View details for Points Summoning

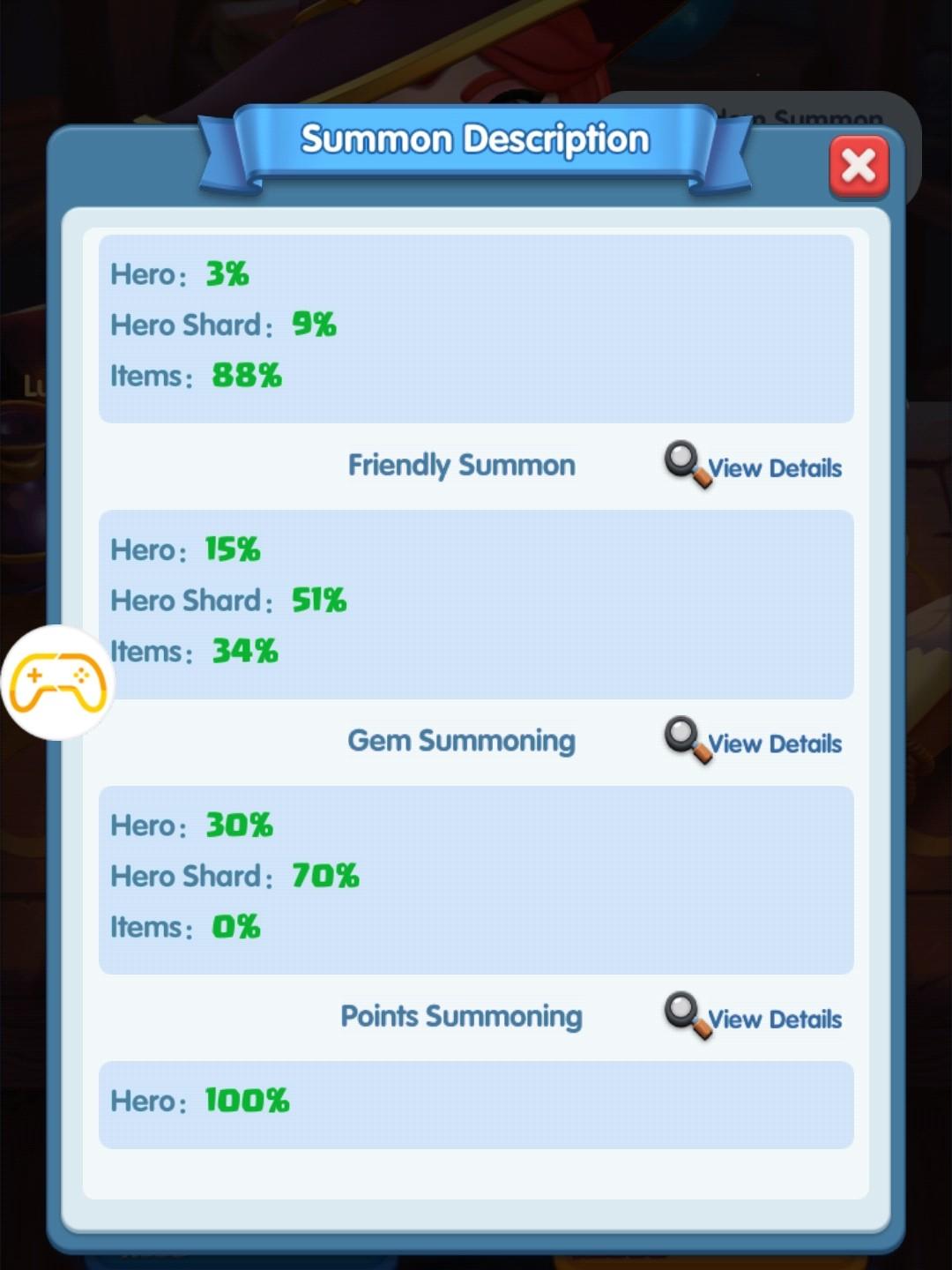tap(754, 1018)
